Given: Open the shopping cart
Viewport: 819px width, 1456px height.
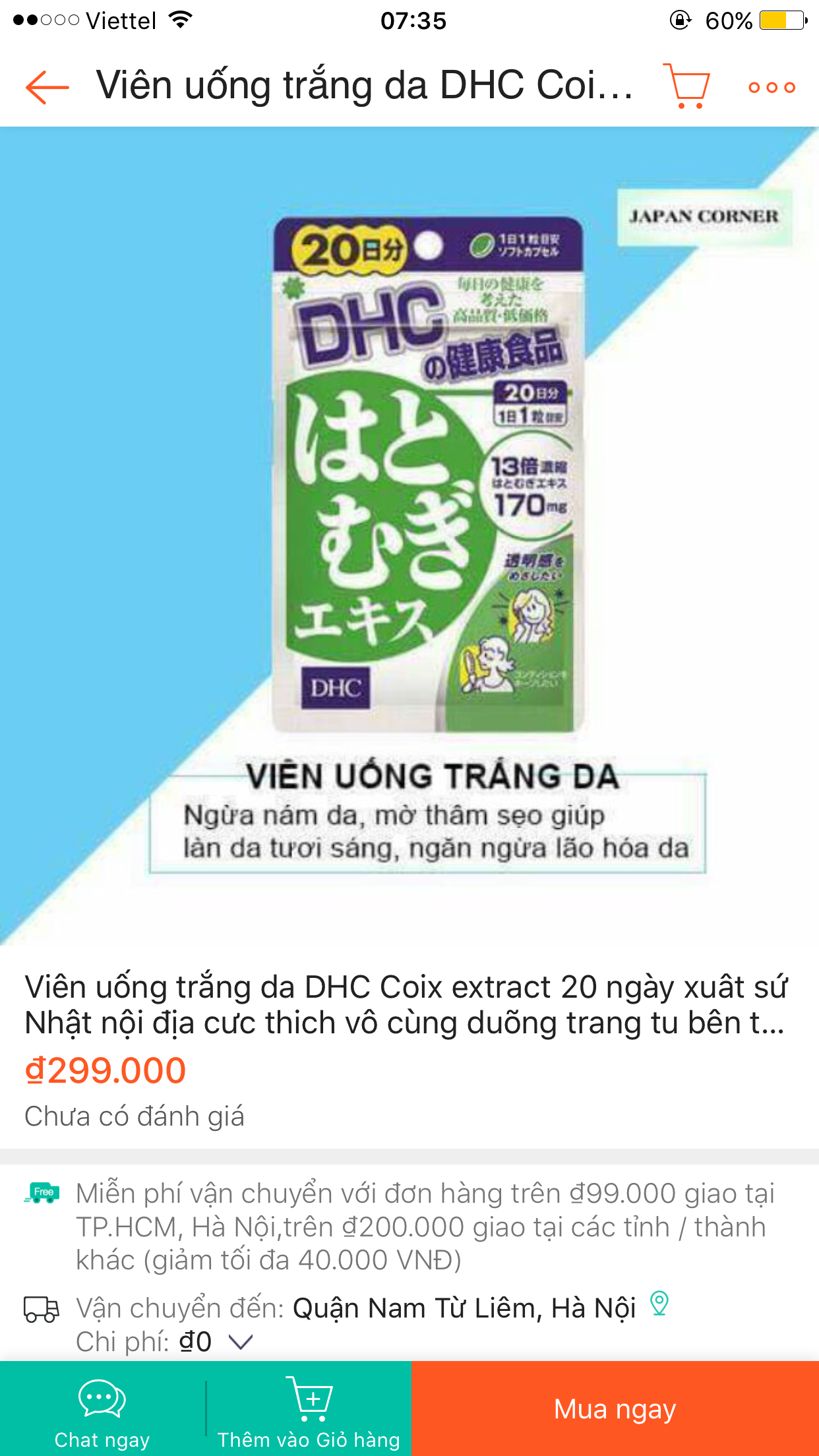Looking at the screenshot, I should pos(687,86).
